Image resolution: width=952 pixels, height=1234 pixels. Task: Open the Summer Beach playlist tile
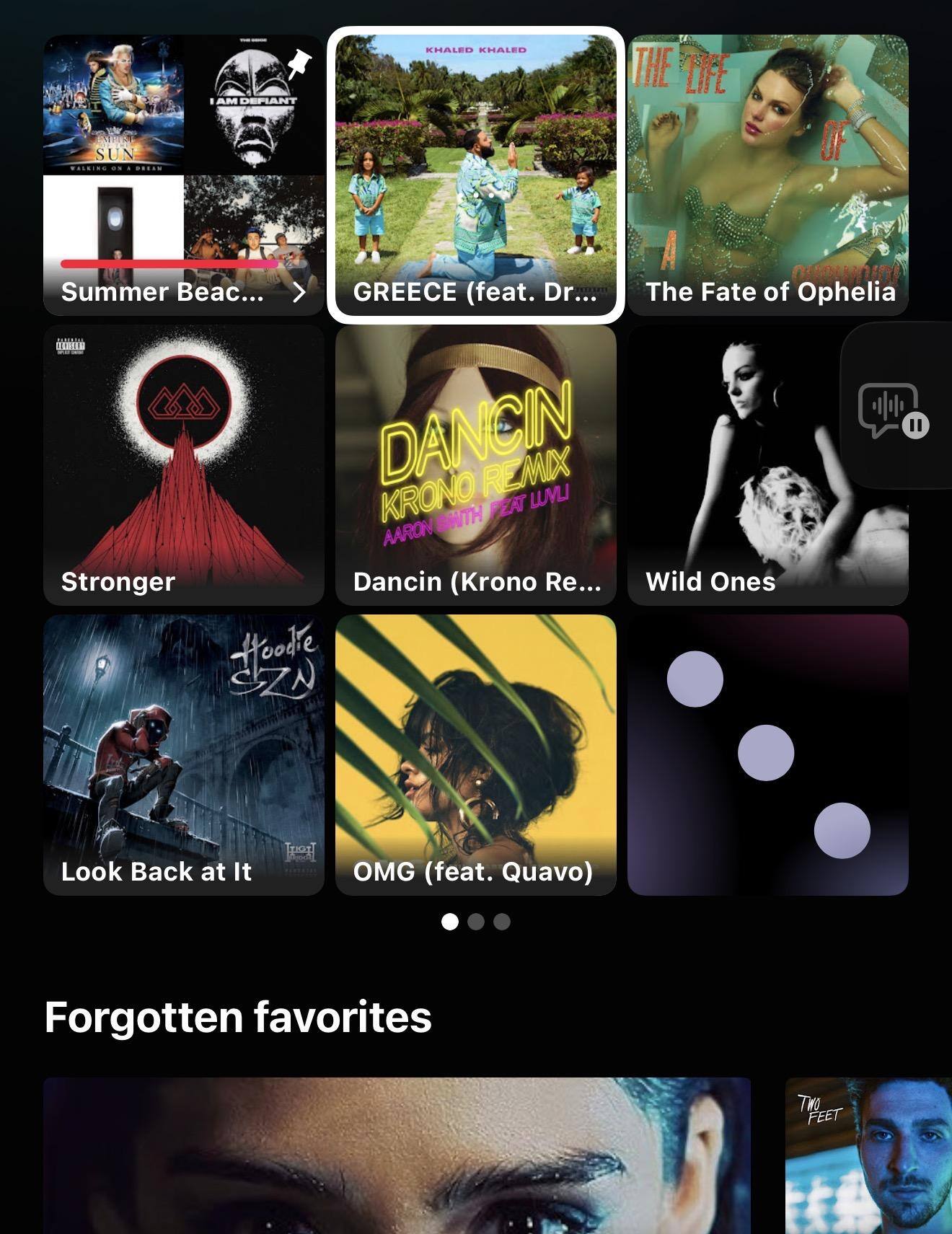pos(184,175)
